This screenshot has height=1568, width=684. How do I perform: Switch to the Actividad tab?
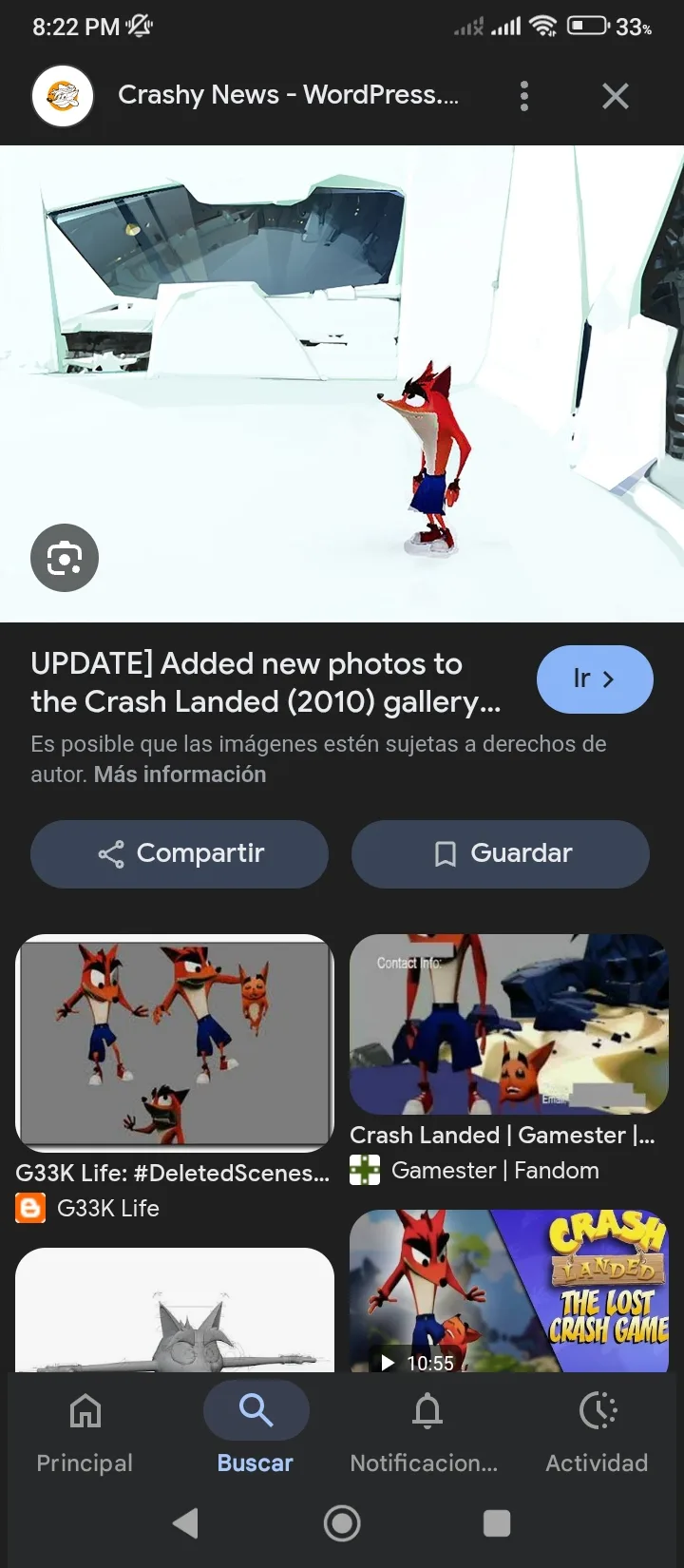coord(597,1431)
